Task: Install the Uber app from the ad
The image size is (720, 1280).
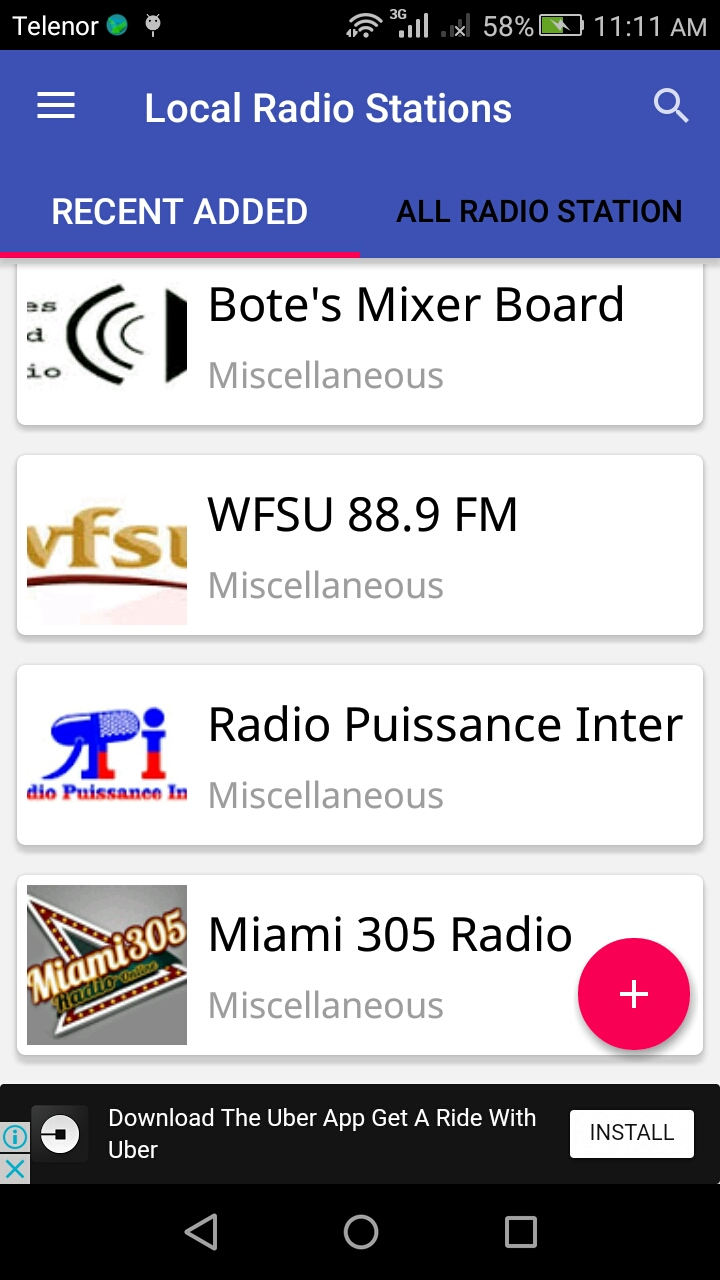Action: 631,1133
